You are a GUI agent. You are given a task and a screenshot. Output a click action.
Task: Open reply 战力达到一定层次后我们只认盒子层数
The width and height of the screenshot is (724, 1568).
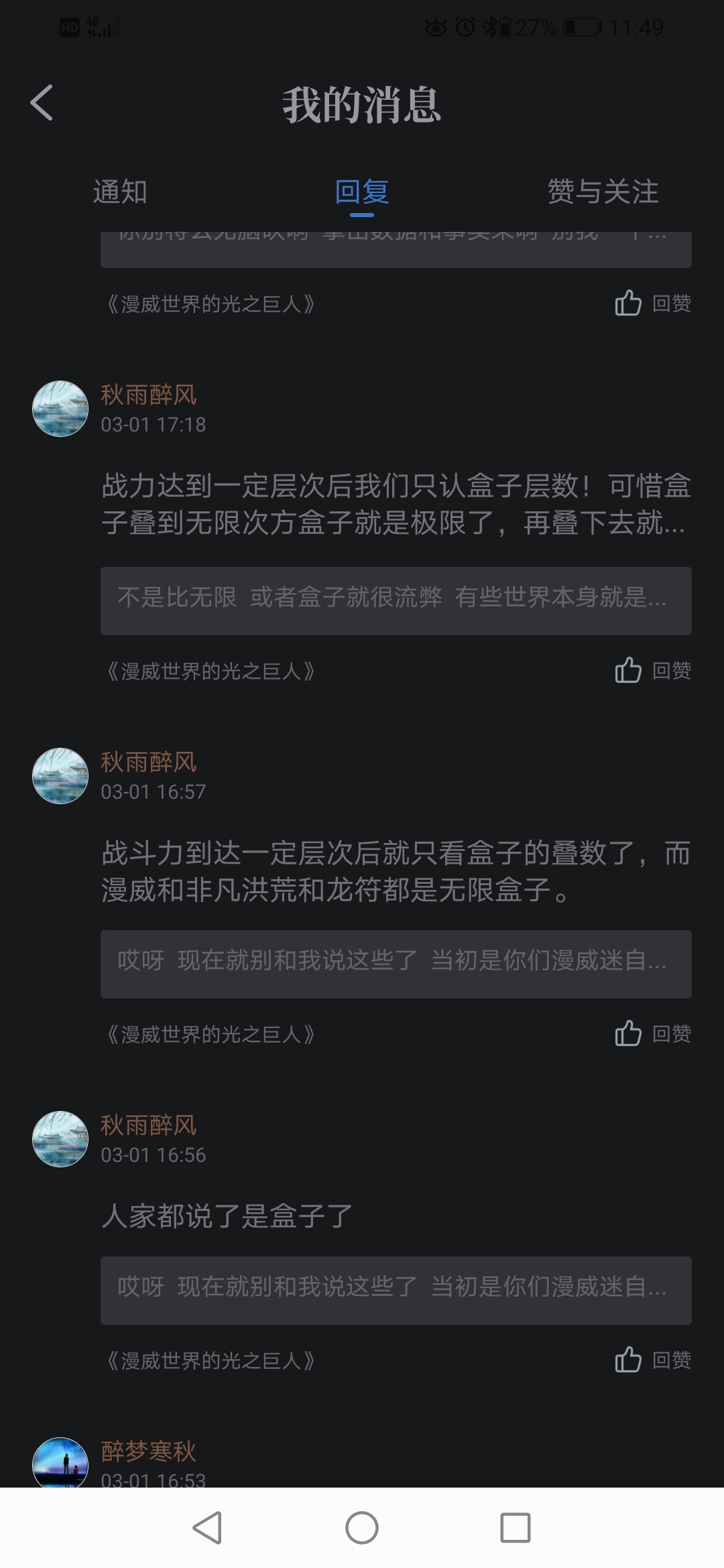(396, 504)
